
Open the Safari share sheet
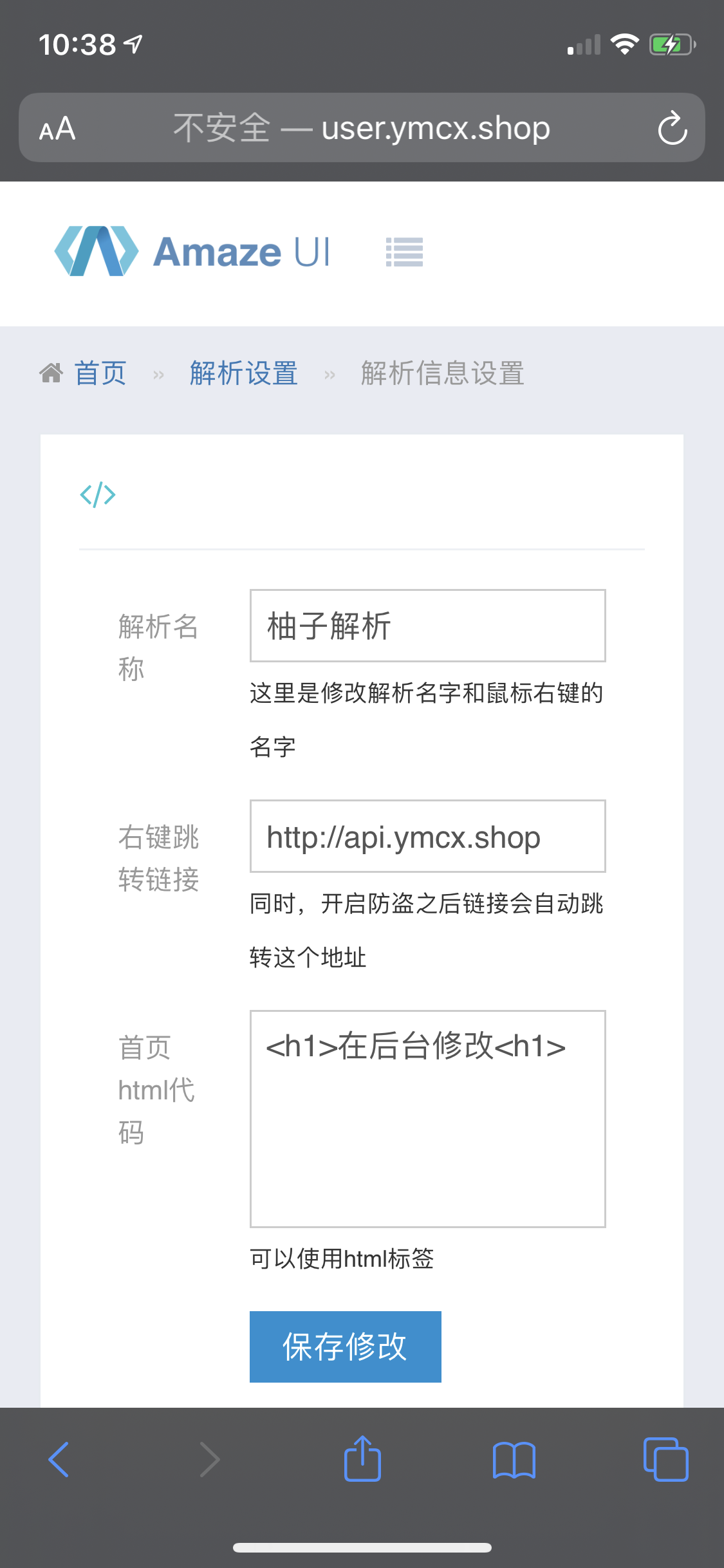[362, 1459]
